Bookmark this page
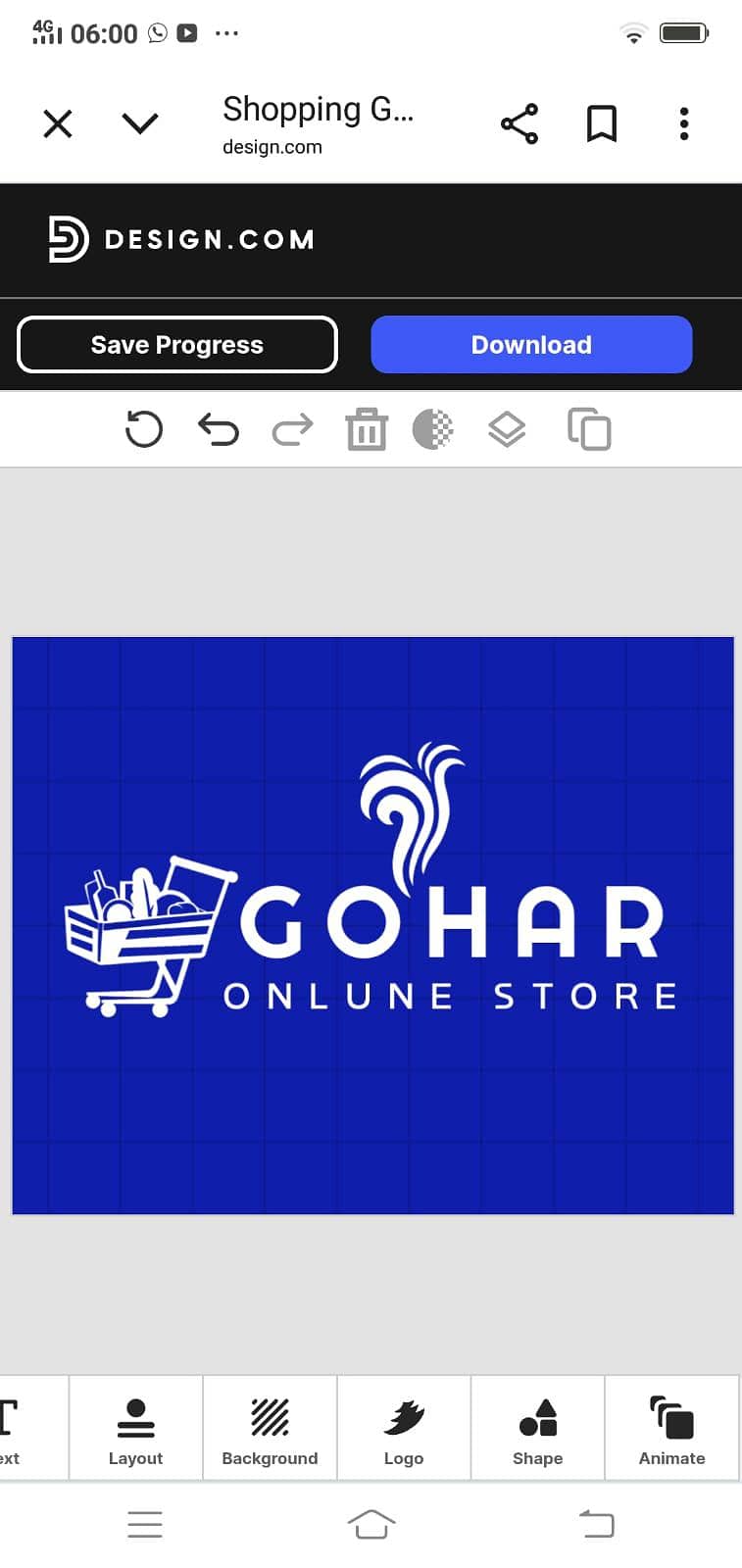Image resolution: width=742 pixels, height=1568 pixels. point(601,124)
